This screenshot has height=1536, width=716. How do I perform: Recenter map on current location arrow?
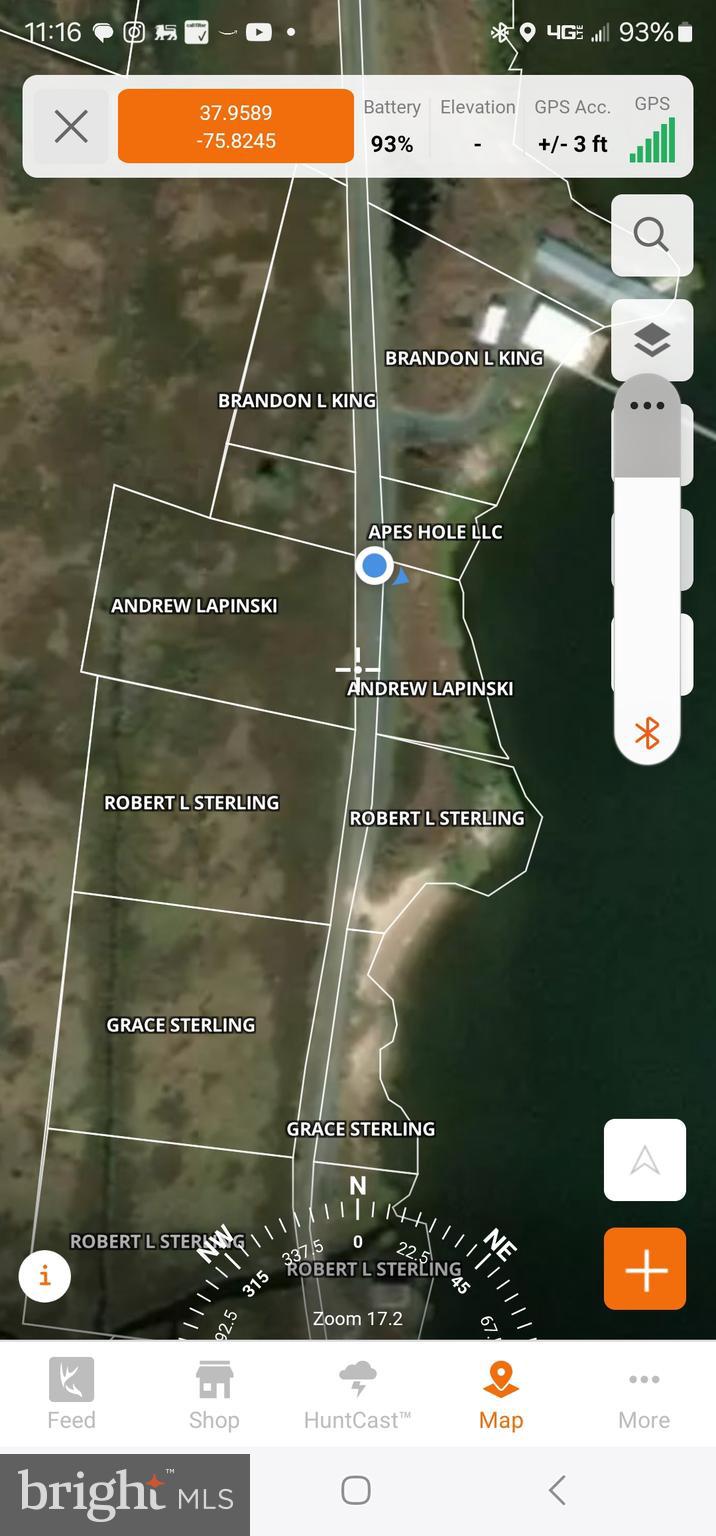(645, 1160)
